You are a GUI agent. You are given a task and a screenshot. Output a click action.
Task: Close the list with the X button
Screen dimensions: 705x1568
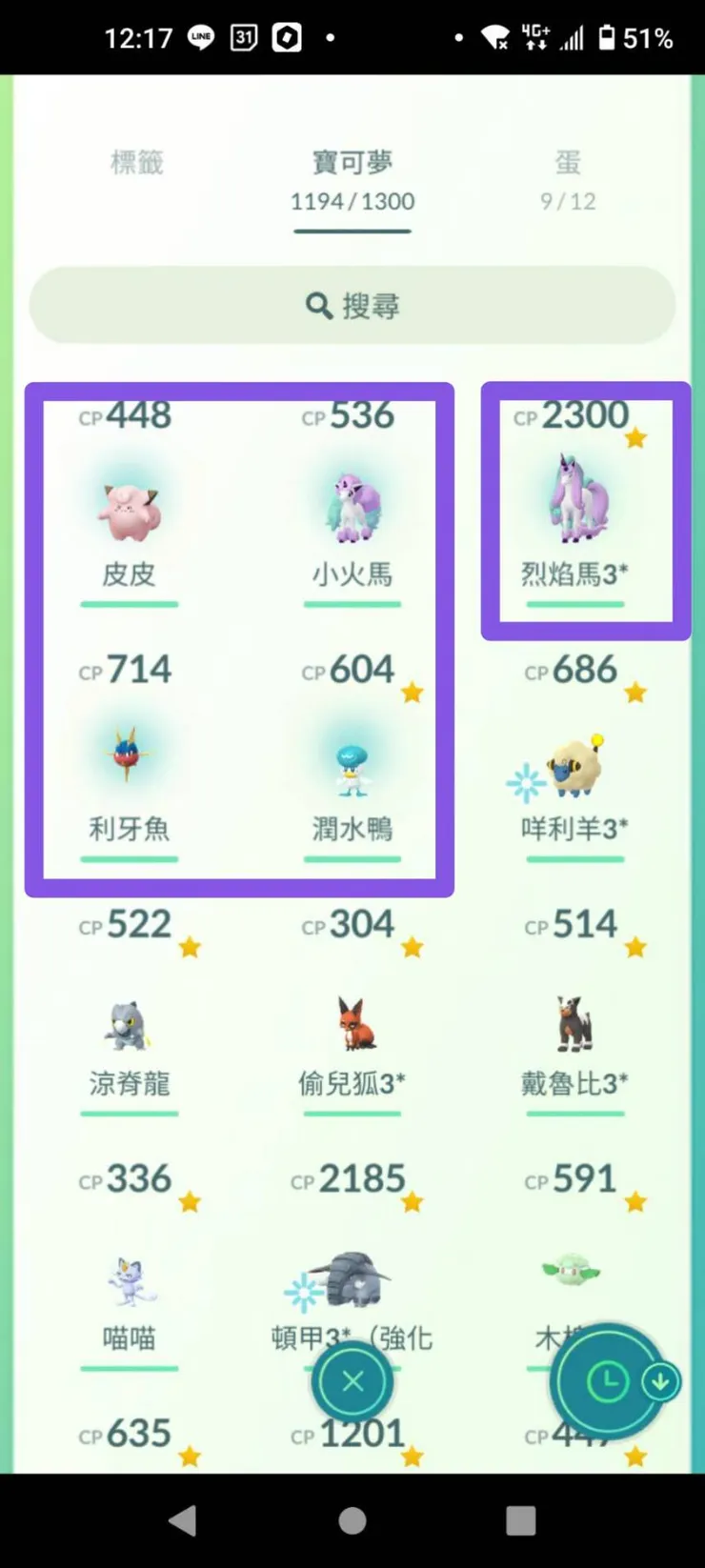tap(352, 1381)
